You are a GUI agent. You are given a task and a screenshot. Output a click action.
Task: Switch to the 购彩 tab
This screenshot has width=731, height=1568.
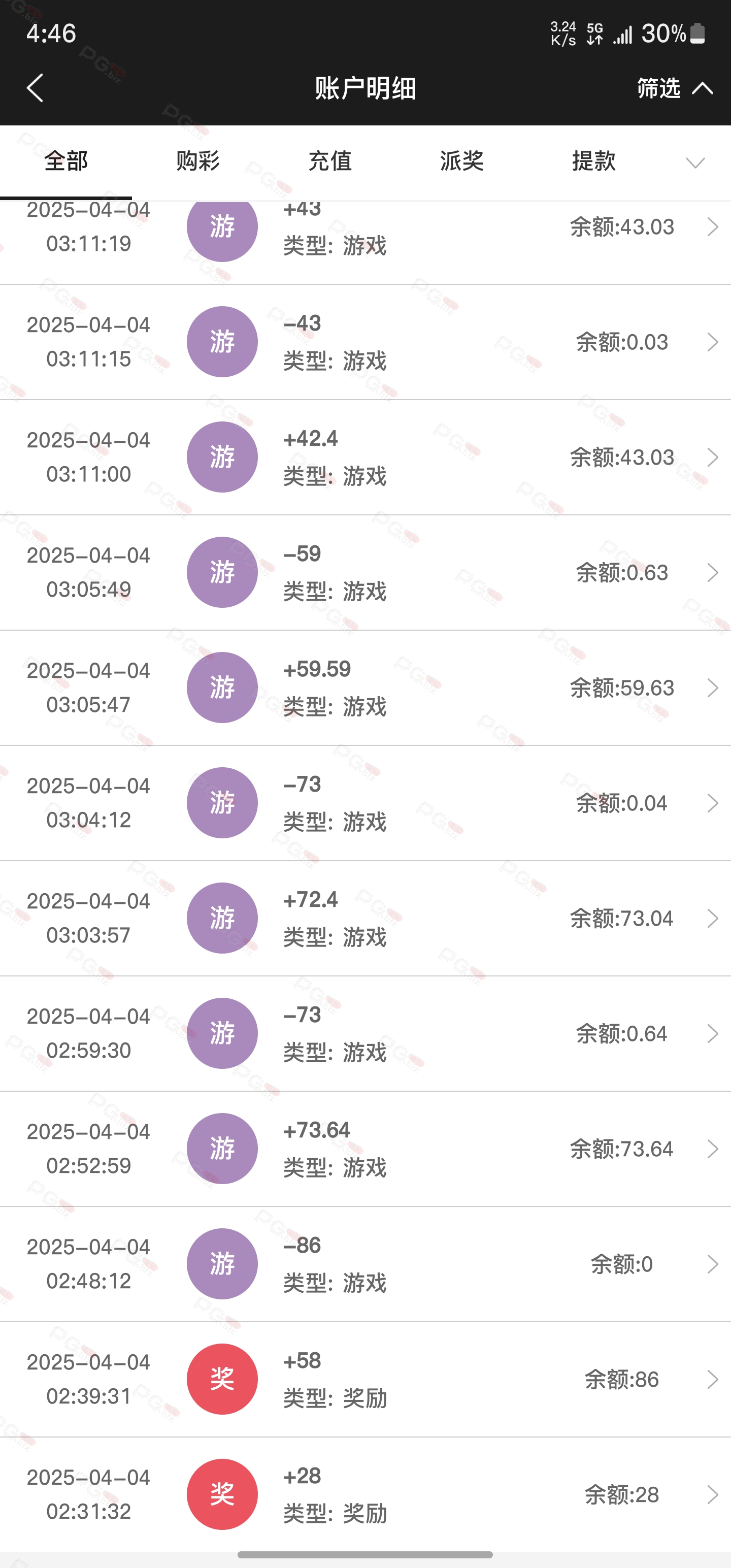[x=198, y=161]
